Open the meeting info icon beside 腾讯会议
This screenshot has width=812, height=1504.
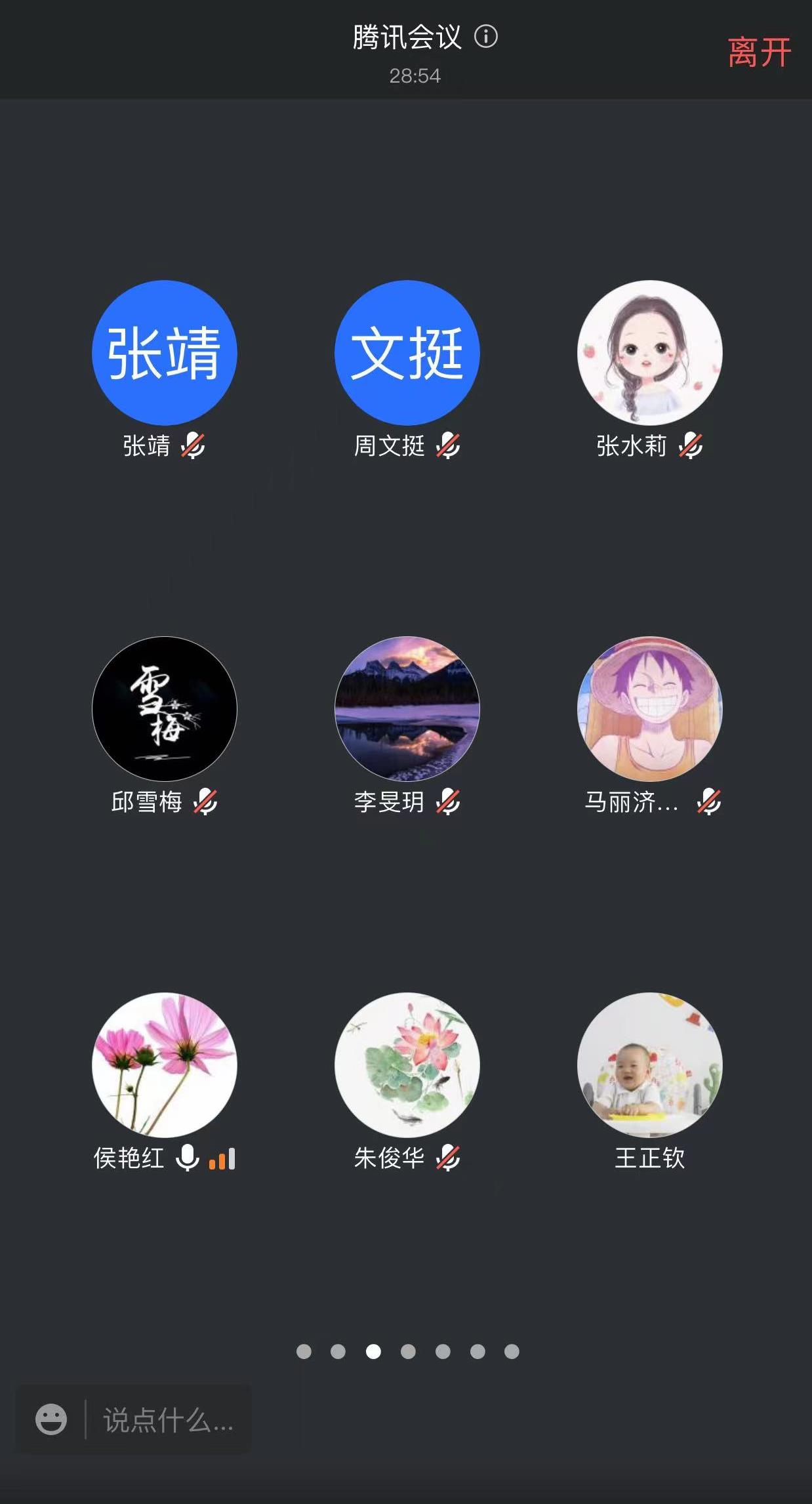pos(486,36)
